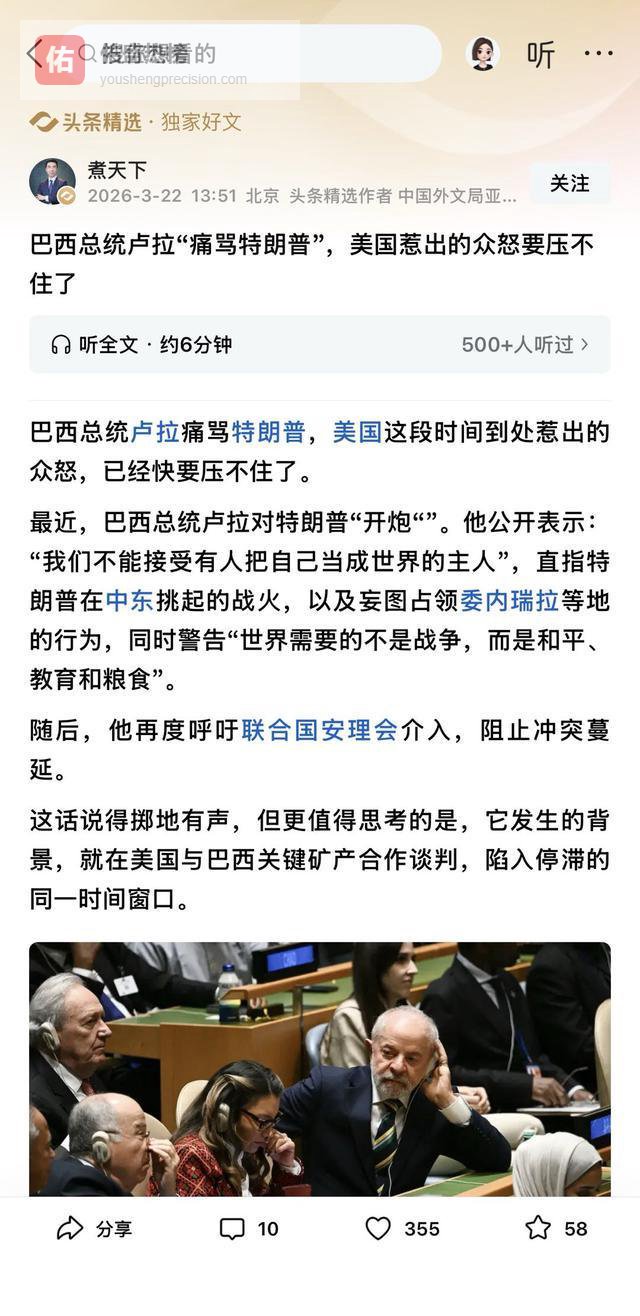Open 煮天下 author avatar
This screenshot has height=1316, width=640.
click(x=52, y=182)
